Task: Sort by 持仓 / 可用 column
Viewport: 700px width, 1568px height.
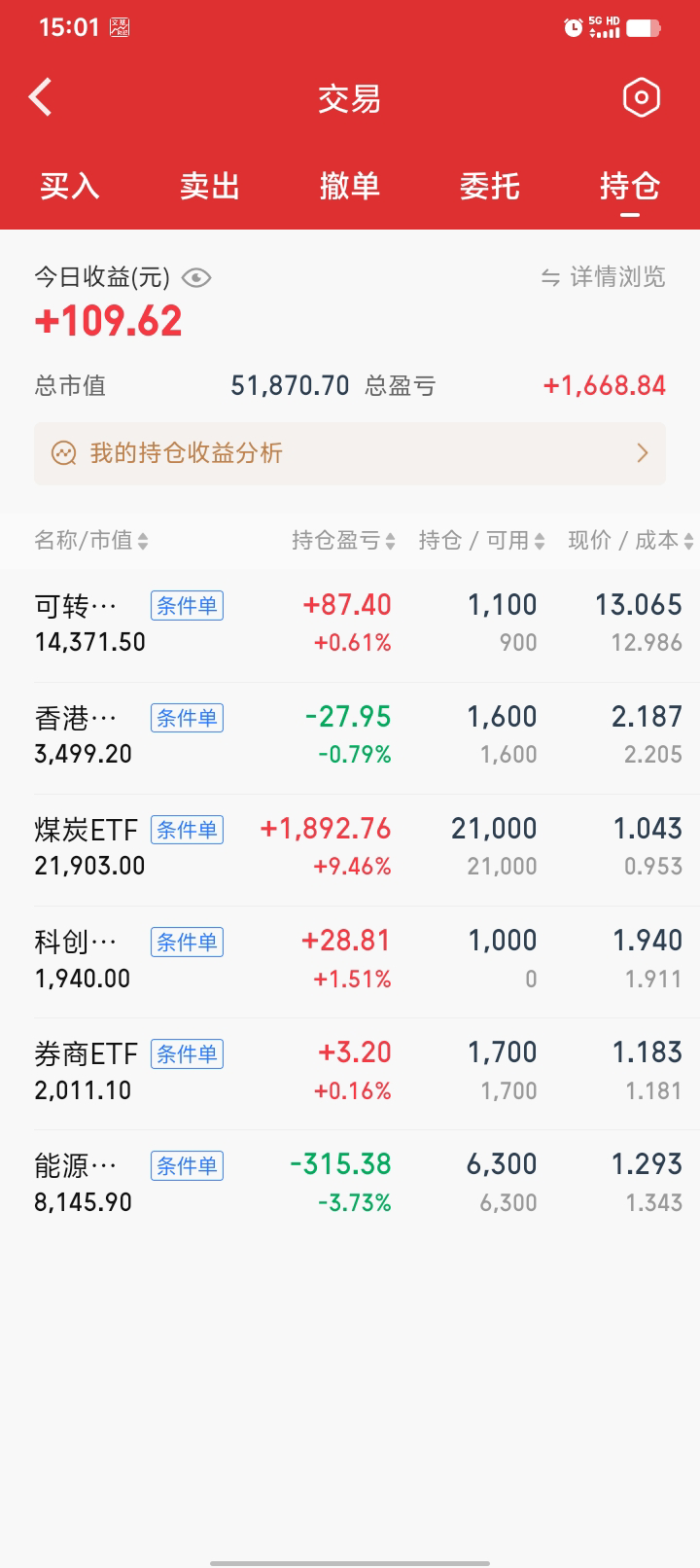Action: pos(481,541)
